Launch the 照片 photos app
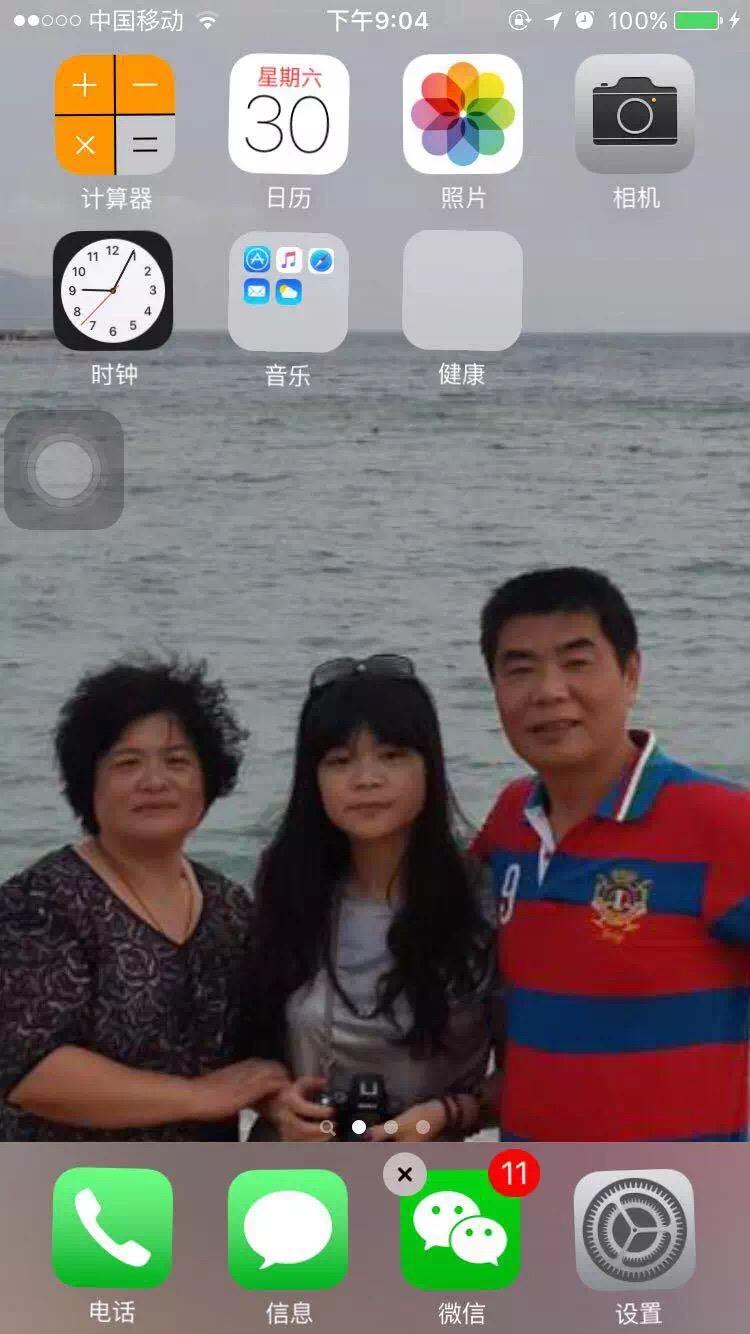This screenshot has width=750, height=1334. click(462, 114)
